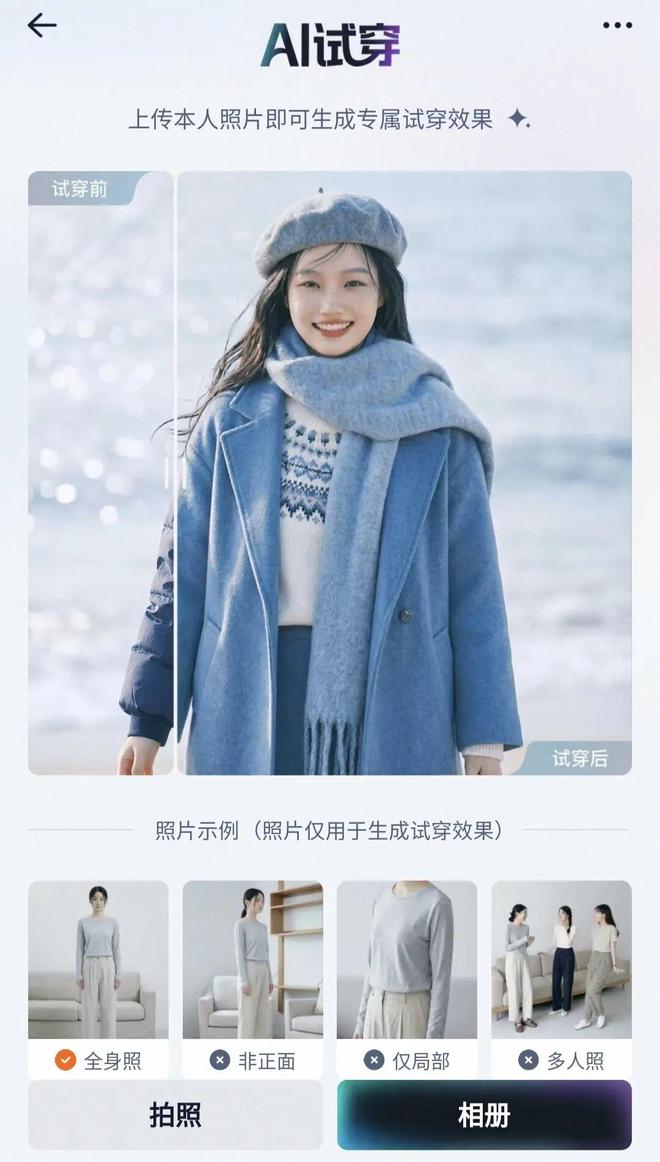Choose a photo from 相册

coord(484,1115)
